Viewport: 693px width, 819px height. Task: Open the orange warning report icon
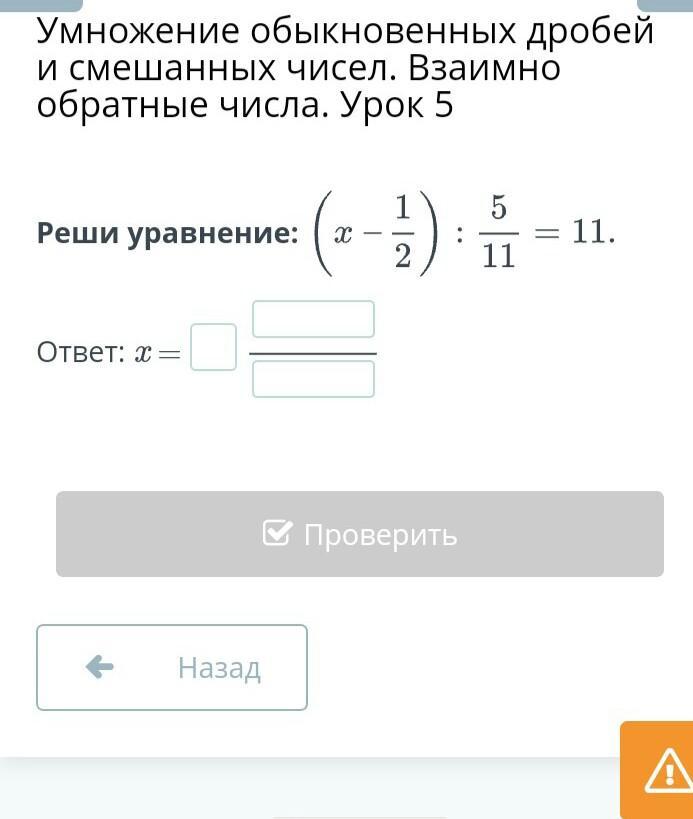pos(661,771)
